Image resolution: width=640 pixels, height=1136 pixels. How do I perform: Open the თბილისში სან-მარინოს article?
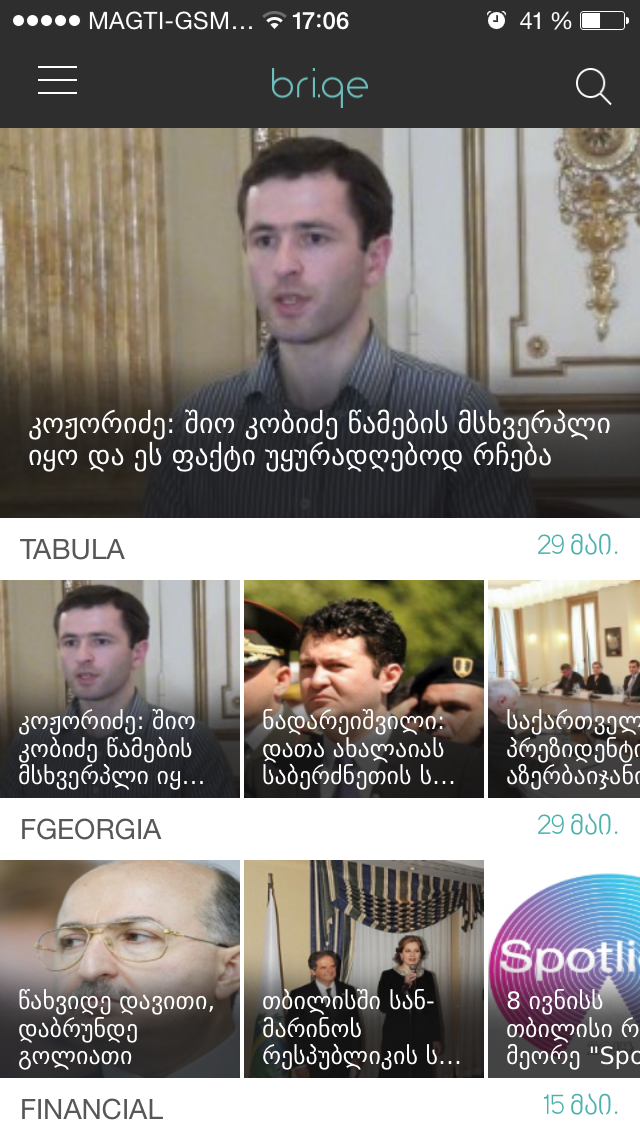[364, 969]
